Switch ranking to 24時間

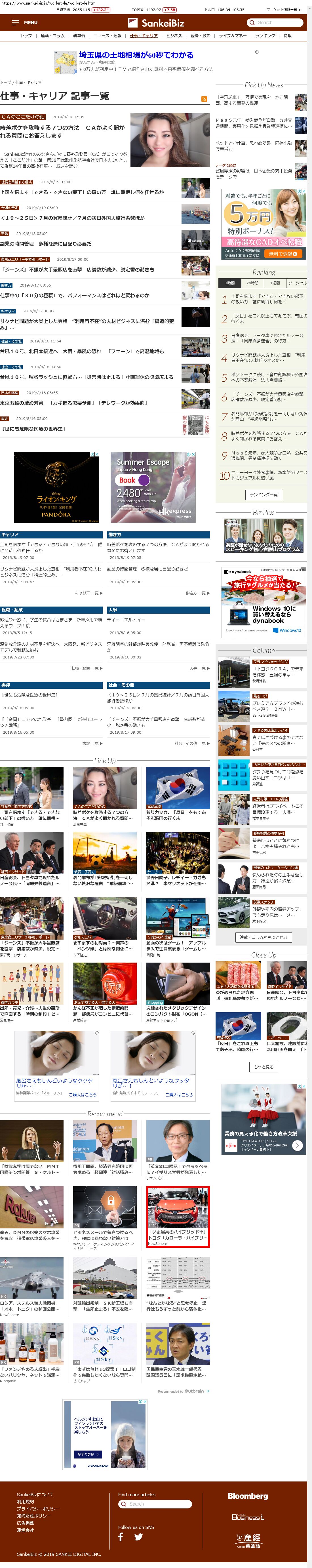[x=252, y=283]
